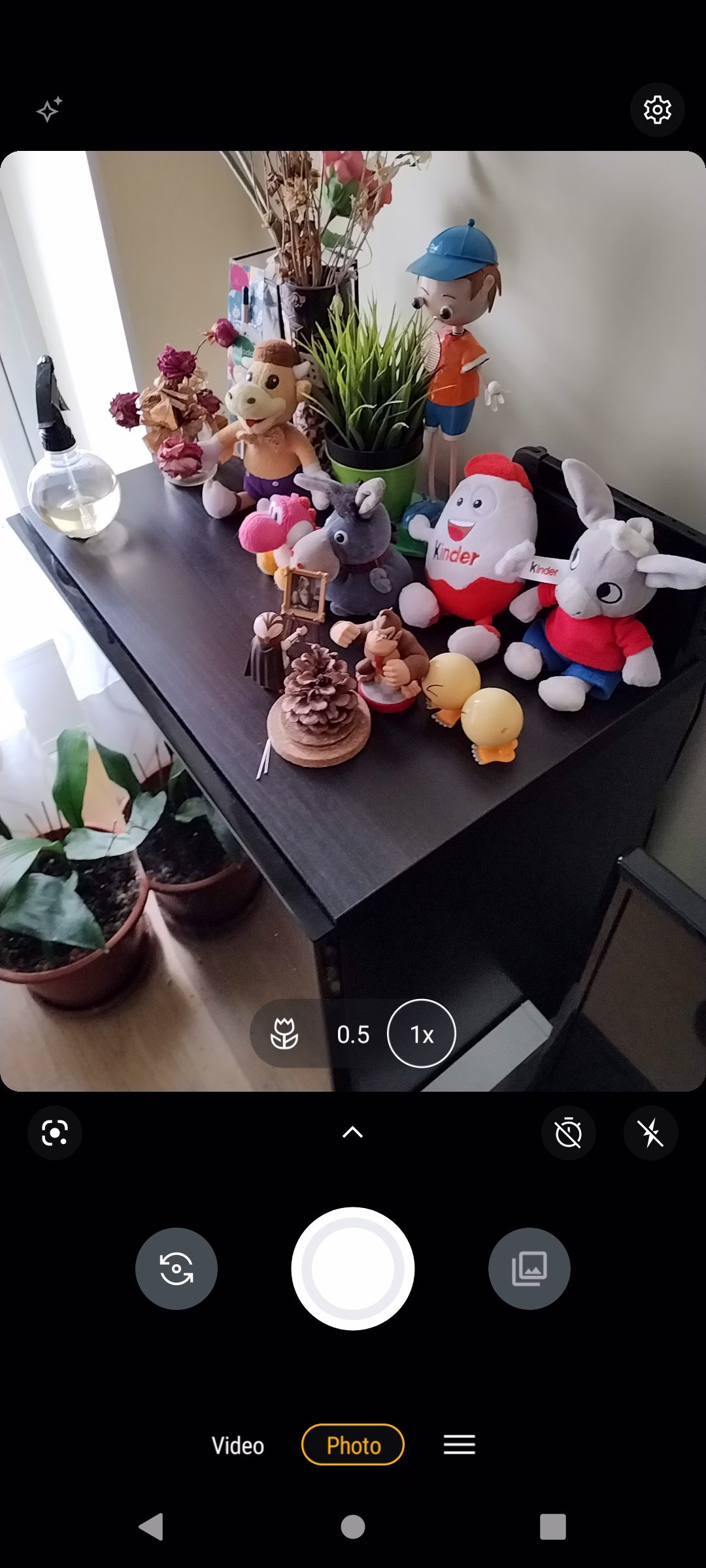Select the 1x zoom level
706x1568 pixels.
pos(422,1034)
